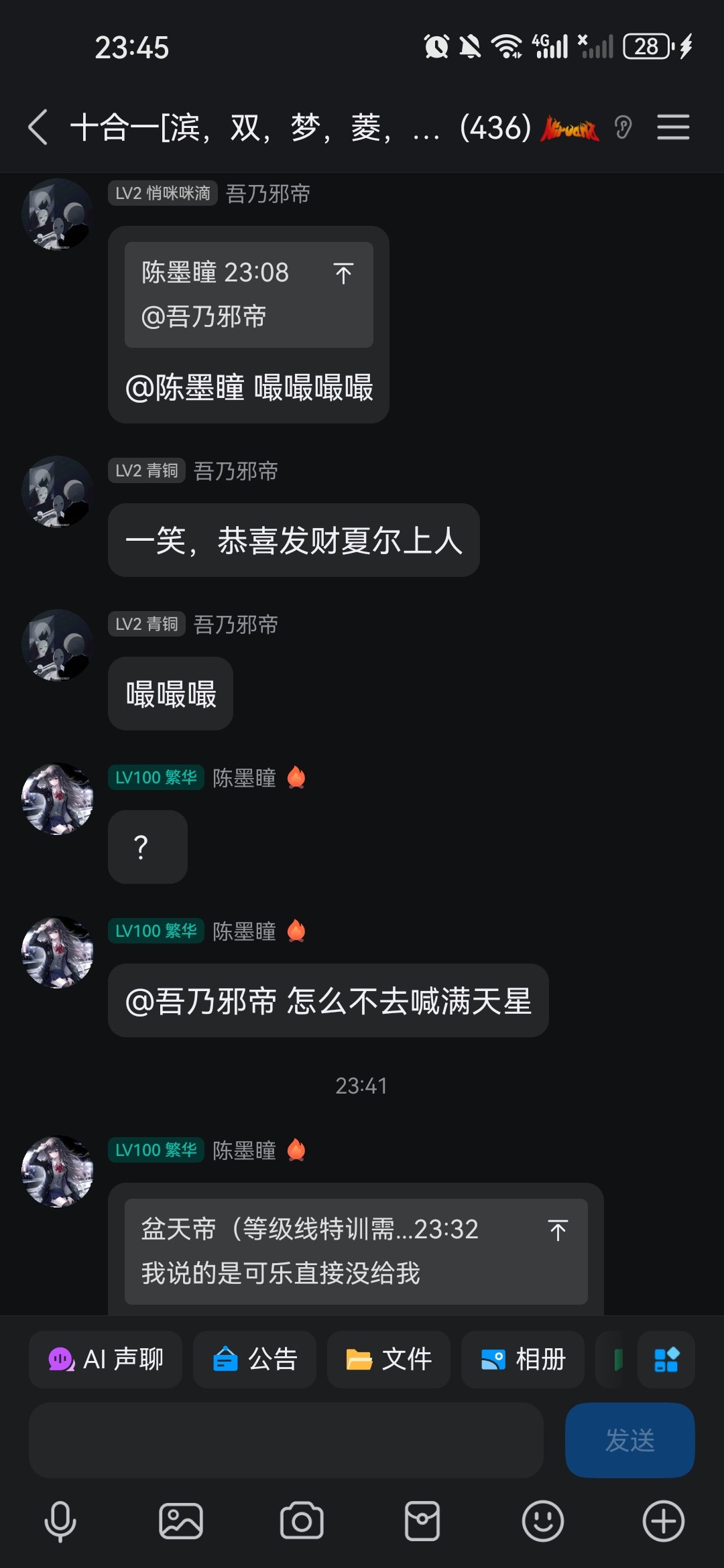This screenshot has width=724, height=1568.
Task: Open 吾乃邪帝's avatar beside 嘬嘬嘬 message
Action: point(58,645)
